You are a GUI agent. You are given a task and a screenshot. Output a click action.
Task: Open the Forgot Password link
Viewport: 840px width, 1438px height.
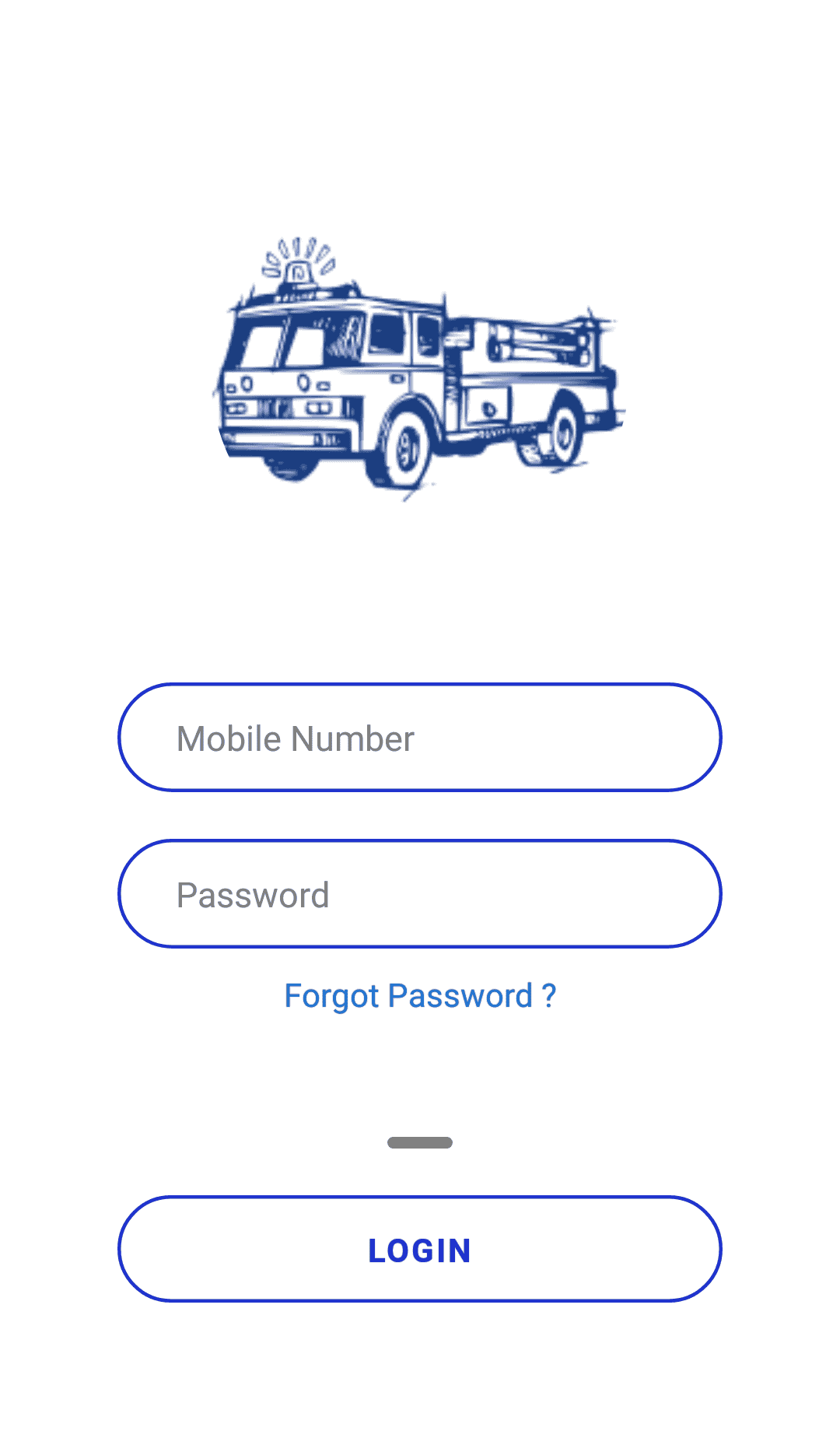click(x=420, y=996)
